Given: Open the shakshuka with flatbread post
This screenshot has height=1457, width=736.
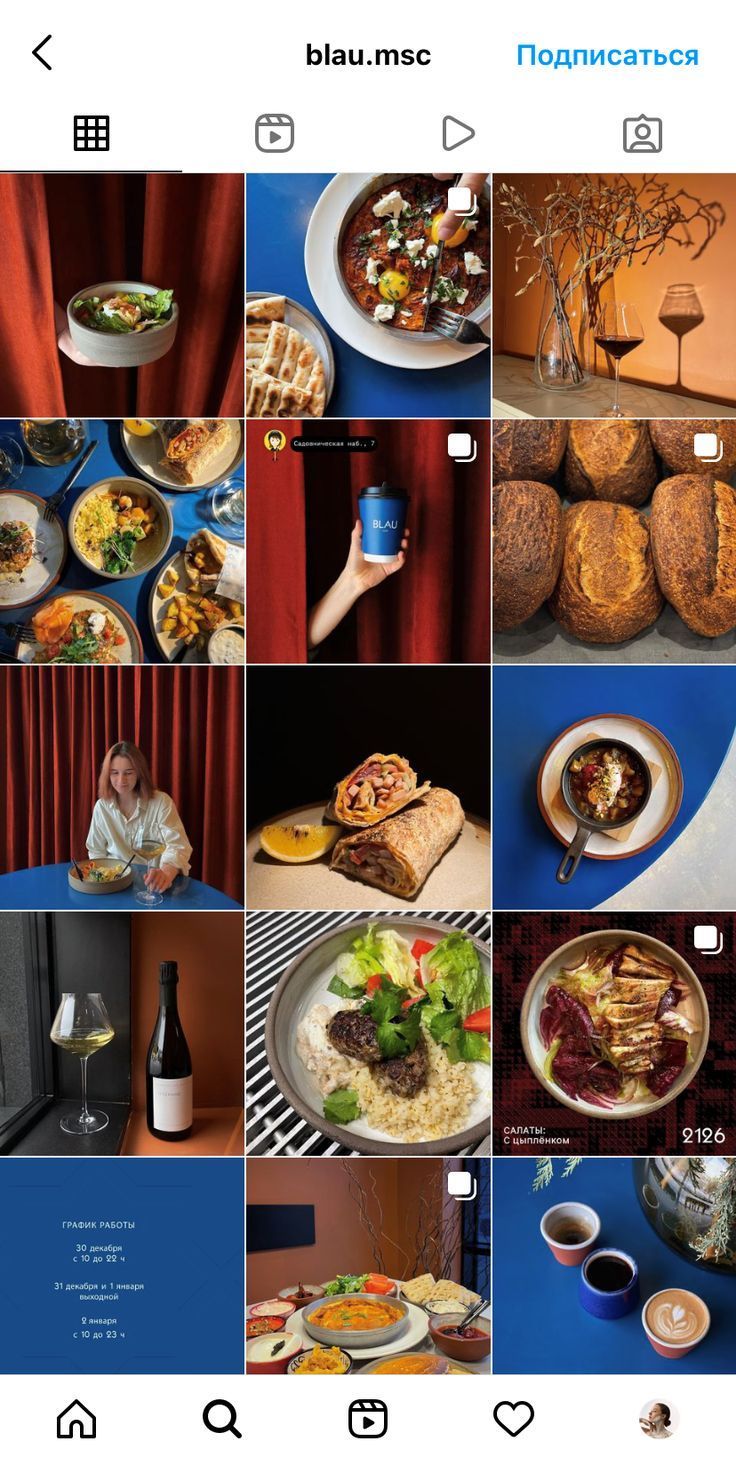Looking at the screenshot, I should pyautogui.click(x=368, y=295).
